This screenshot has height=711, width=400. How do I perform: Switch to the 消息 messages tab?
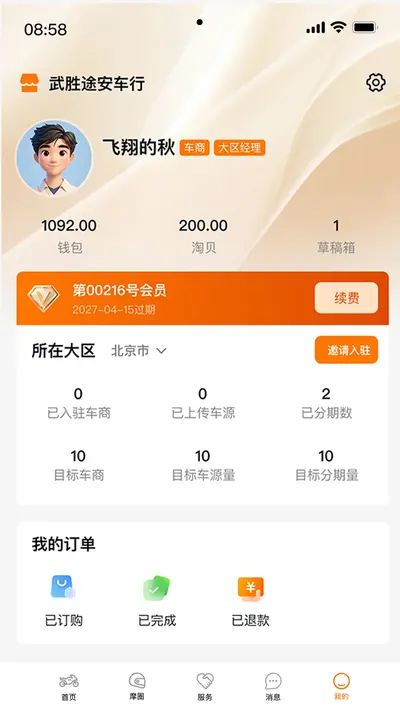pyautogui.click(x=273, y=687)
